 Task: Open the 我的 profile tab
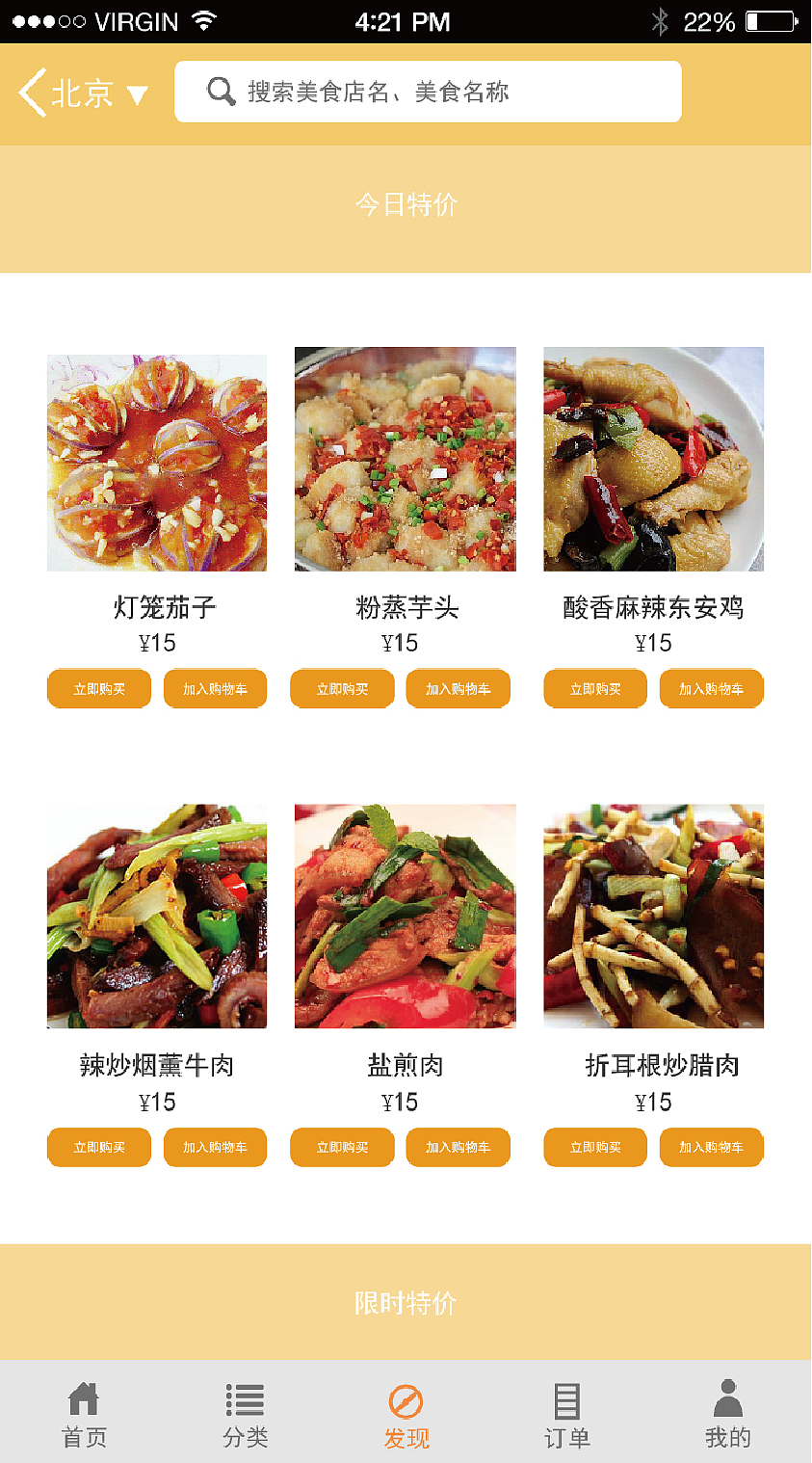727,1414
